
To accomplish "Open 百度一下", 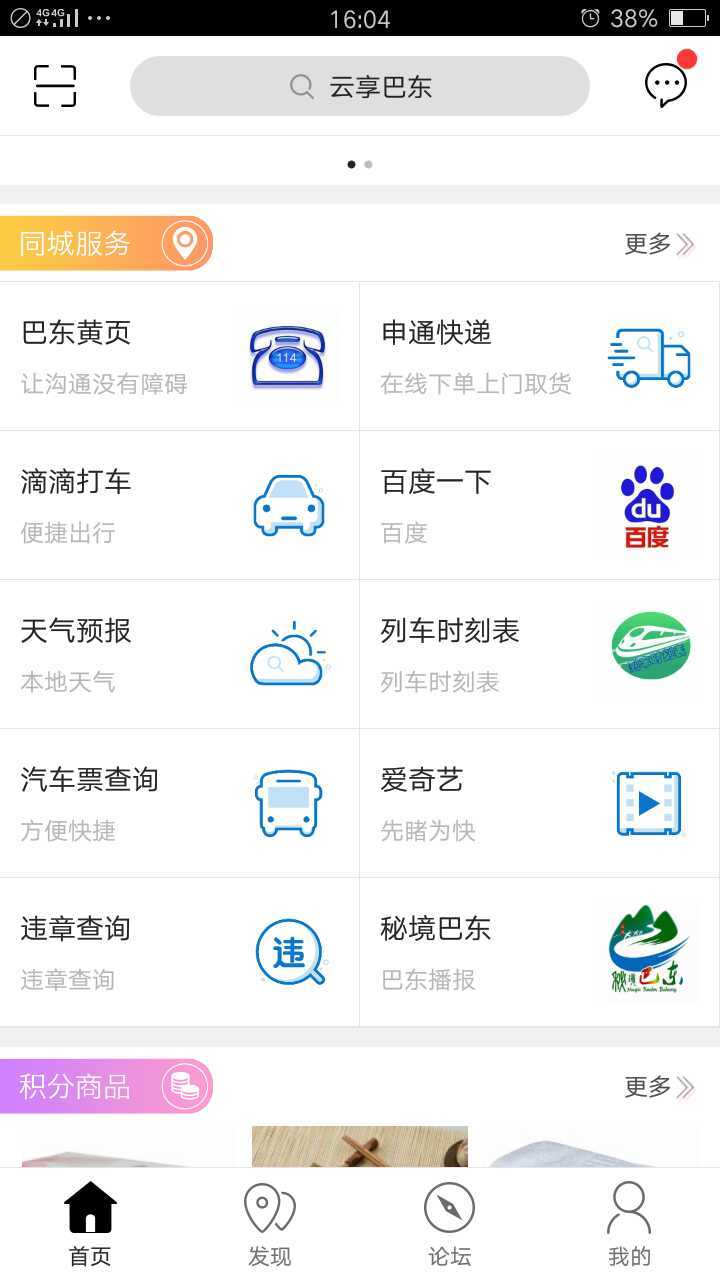I will tap(539, 505).
